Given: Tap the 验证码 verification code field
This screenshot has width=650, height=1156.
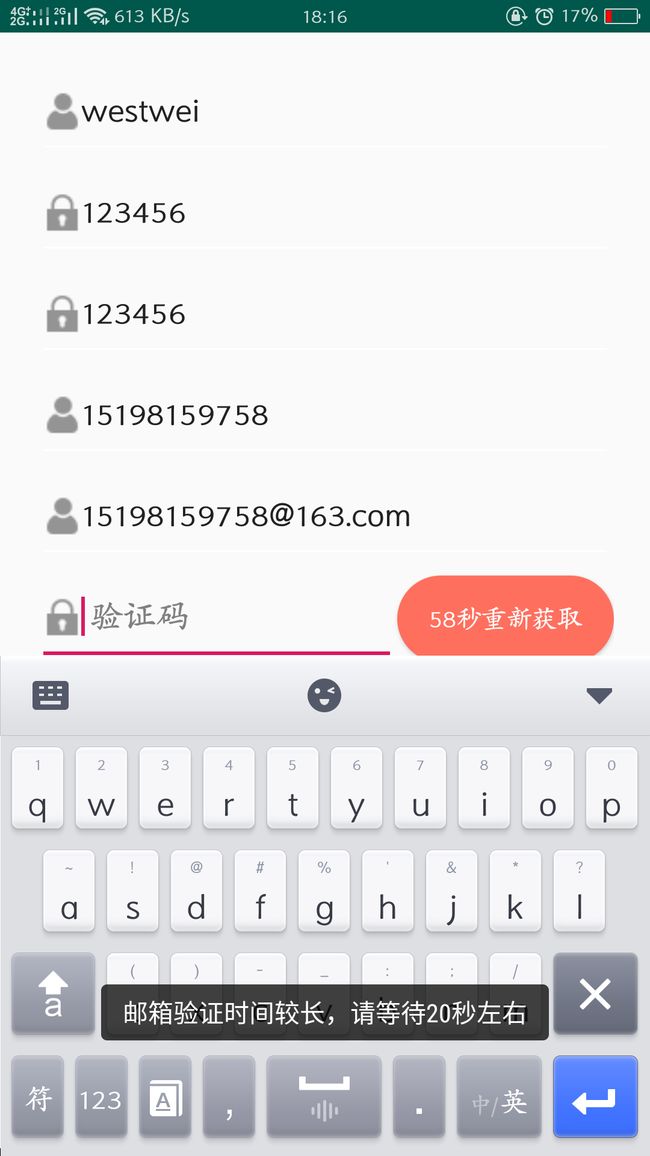Looking at the screenshot, I should [217, 618].
